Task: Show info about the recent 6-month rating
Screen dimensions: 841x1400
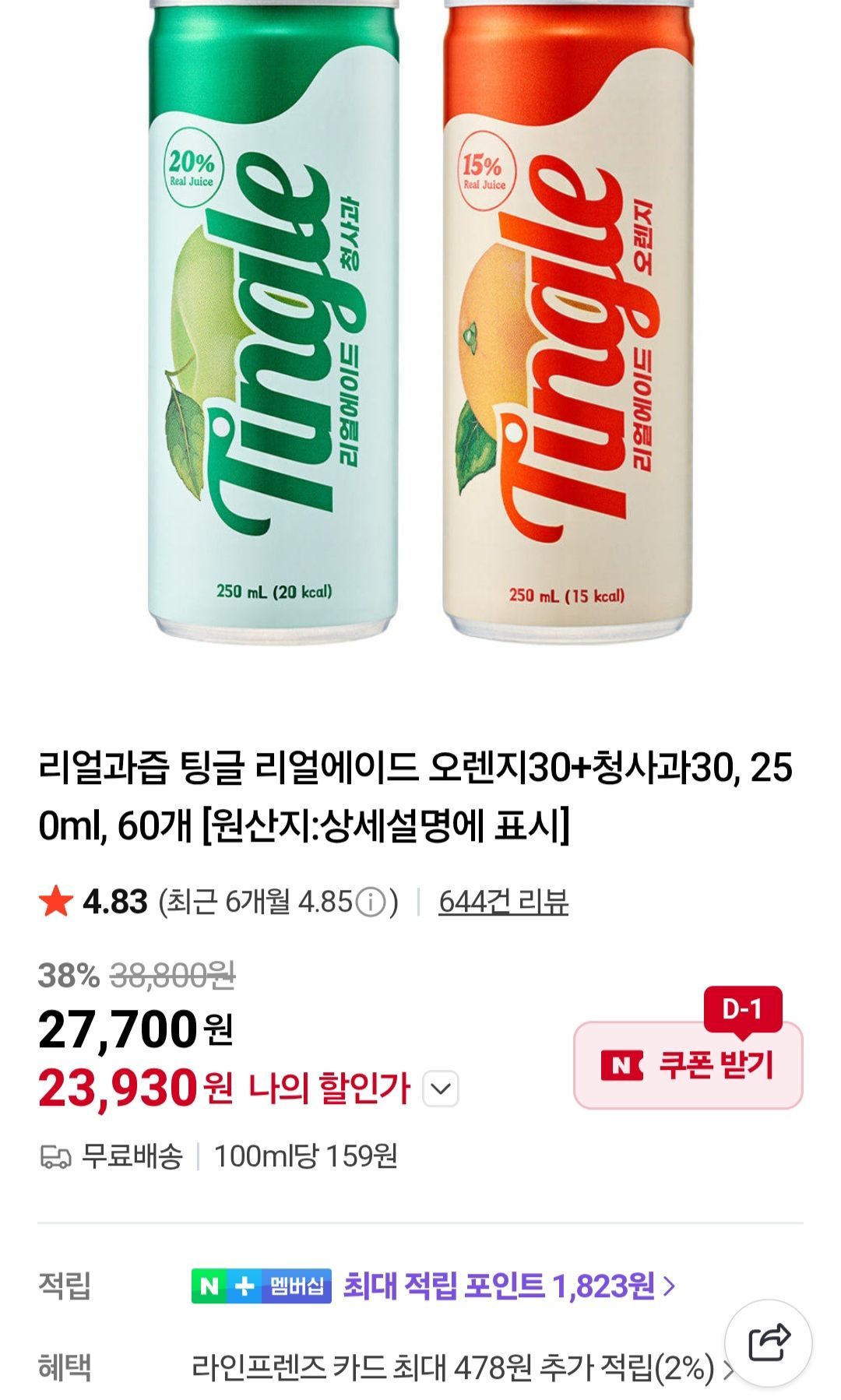Action: 371,902
